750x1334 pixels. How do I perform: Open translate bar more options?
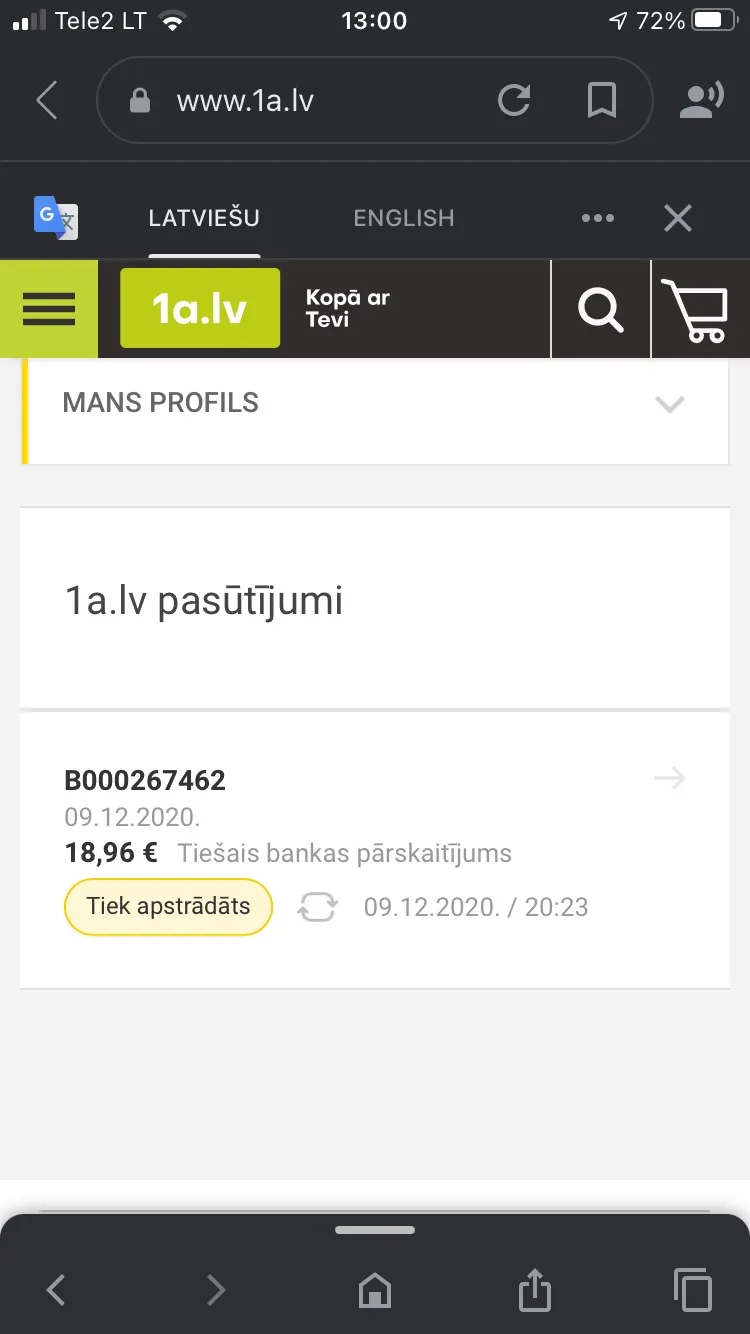pos(598,218)
